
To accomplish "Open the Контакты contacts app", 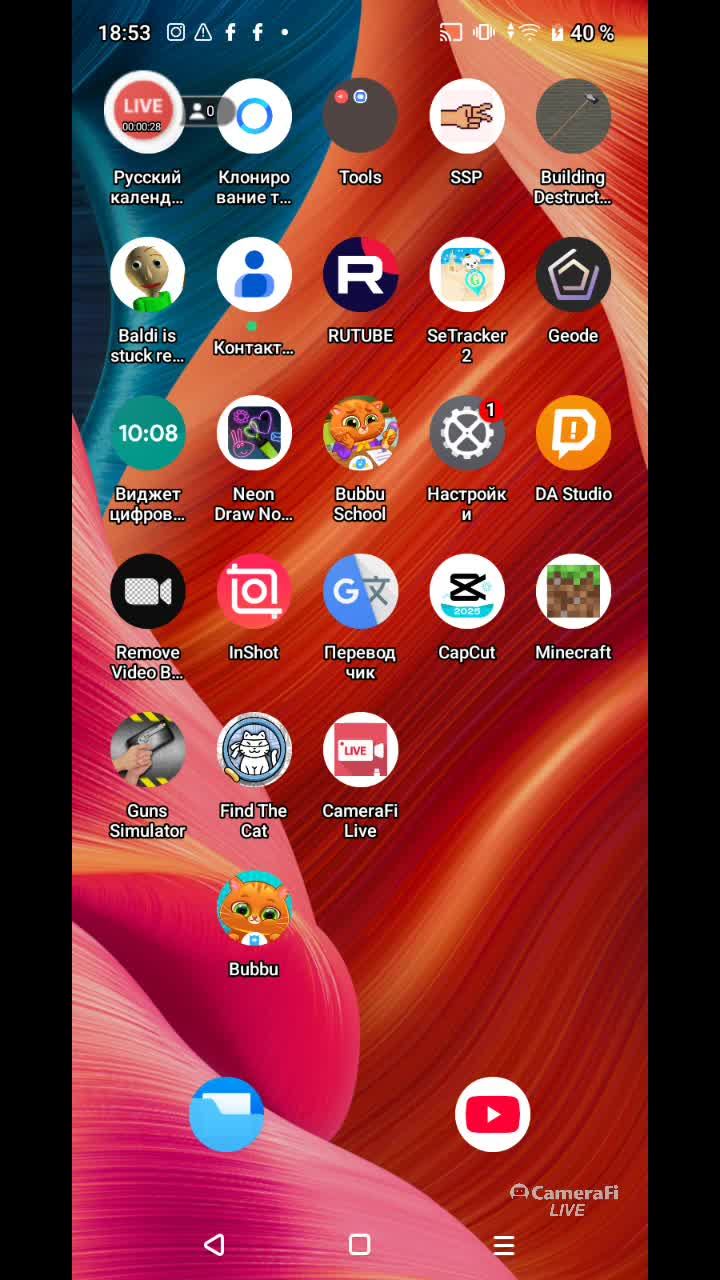I will click(254, 275).
